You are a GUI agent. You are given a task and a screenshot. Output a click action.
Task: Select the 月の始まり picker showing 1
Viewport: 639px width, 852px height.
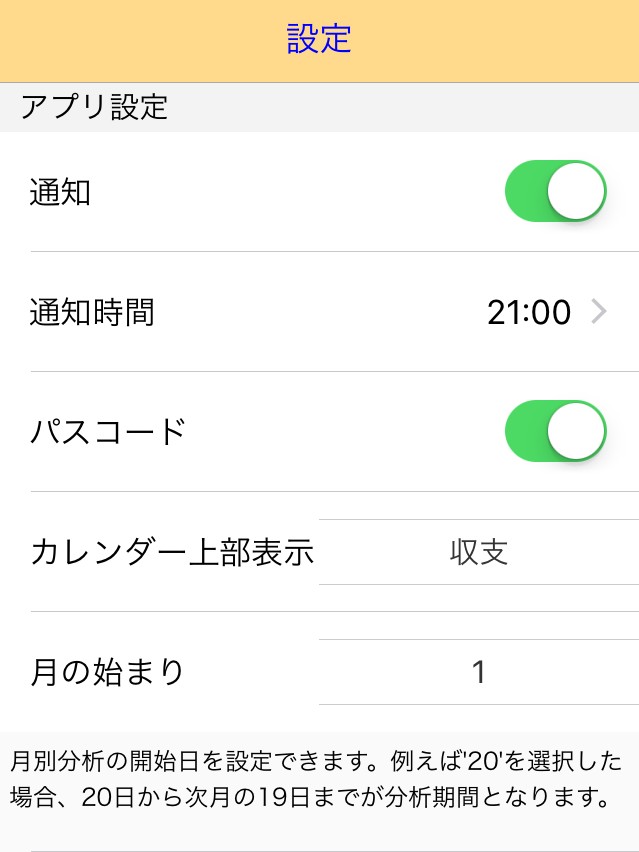(478, 672)
